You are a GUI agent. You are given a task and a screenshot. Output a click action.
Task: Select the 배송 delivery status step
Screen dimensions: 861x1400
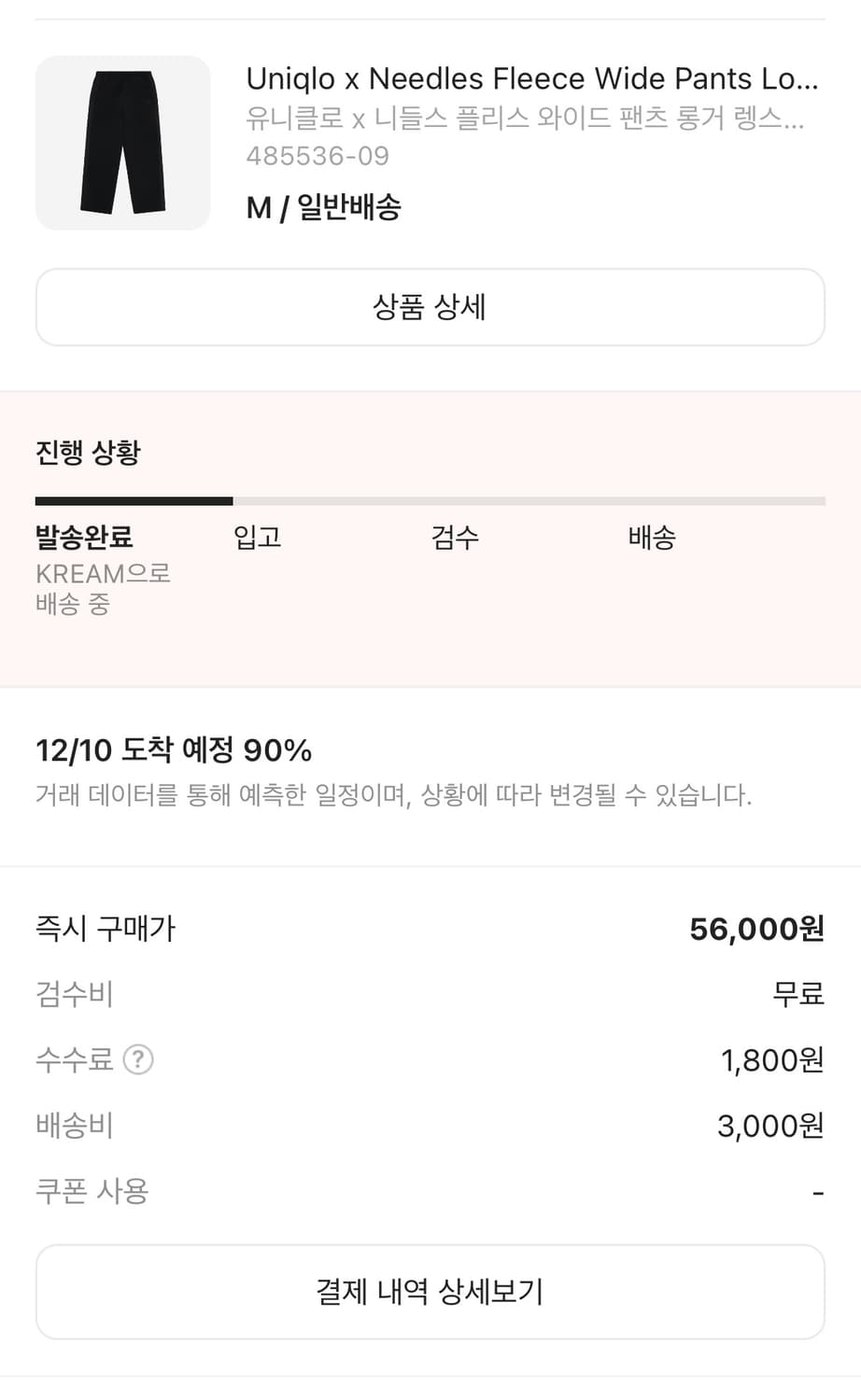click(651, 538)
